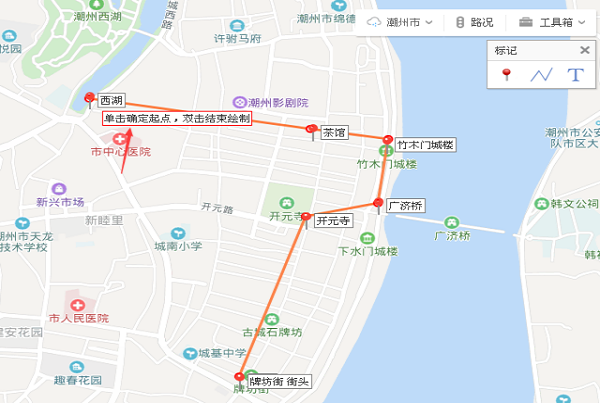Toggle the 路况 traffic layer

[475, 21]
